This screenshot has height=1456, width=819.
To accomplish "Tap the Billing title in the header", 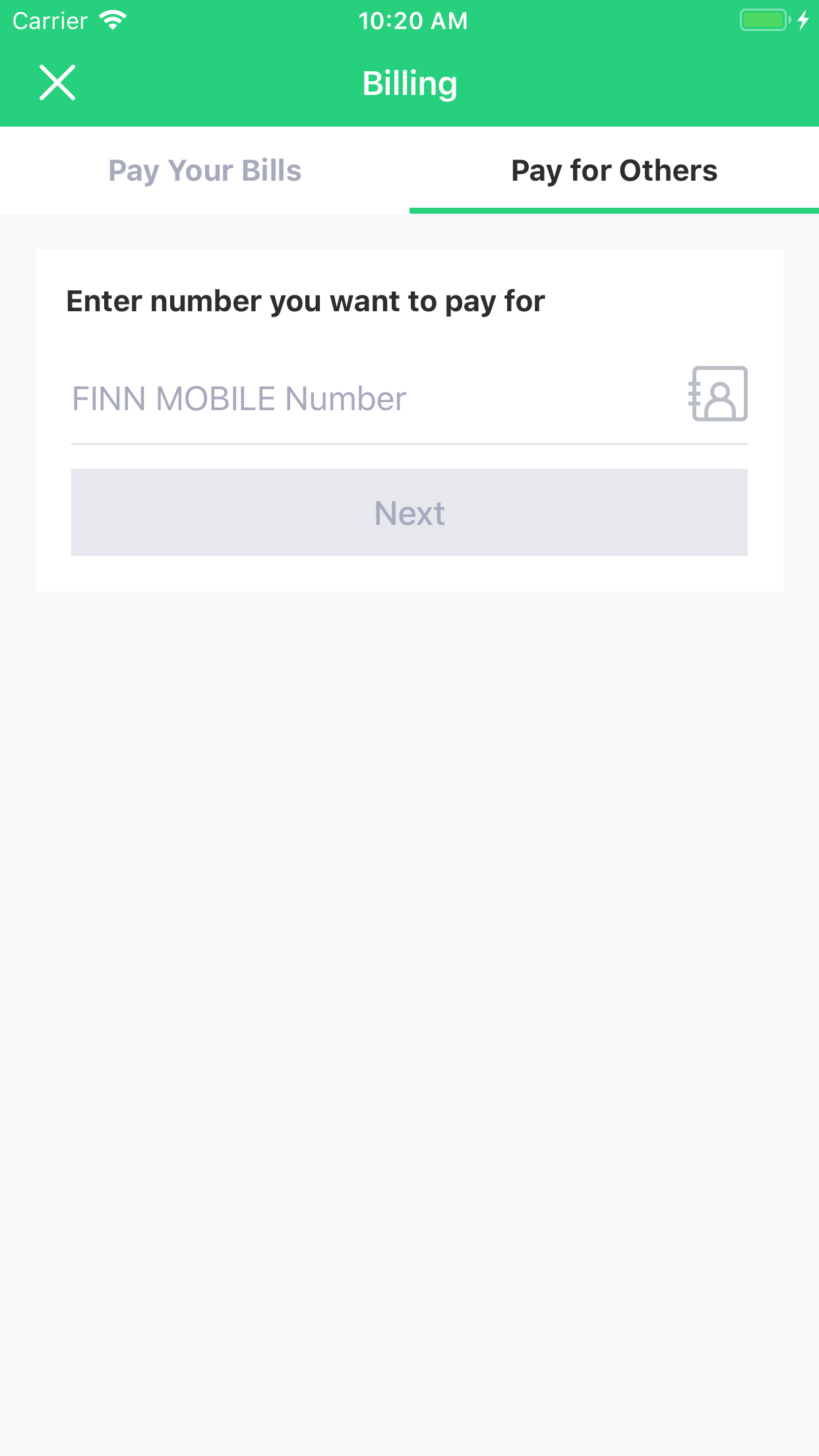I will [x=409, y=83].
